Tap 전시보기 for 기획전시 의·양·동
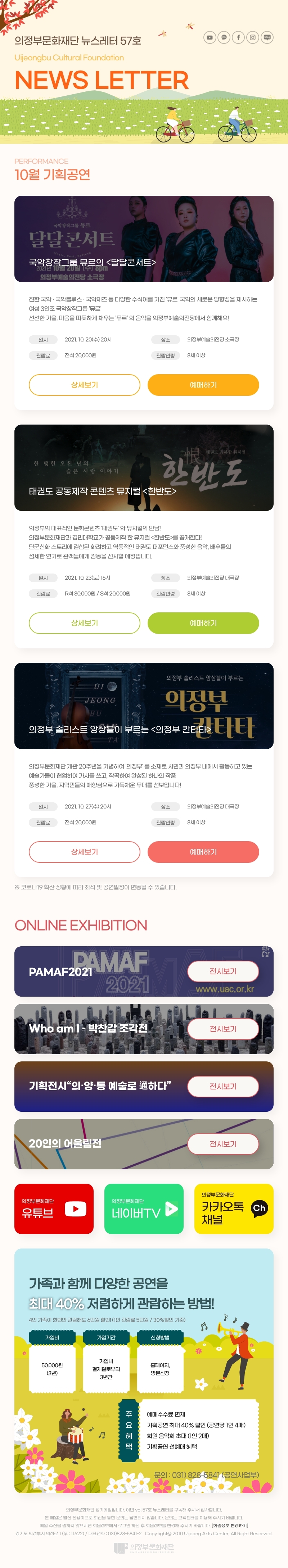 223,1086
